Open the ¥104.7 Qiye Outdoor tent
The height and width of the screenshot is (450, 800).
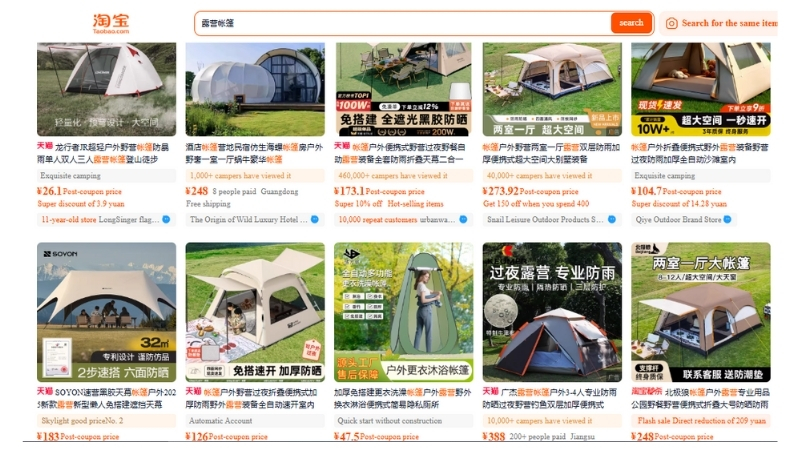coord(700,90)
